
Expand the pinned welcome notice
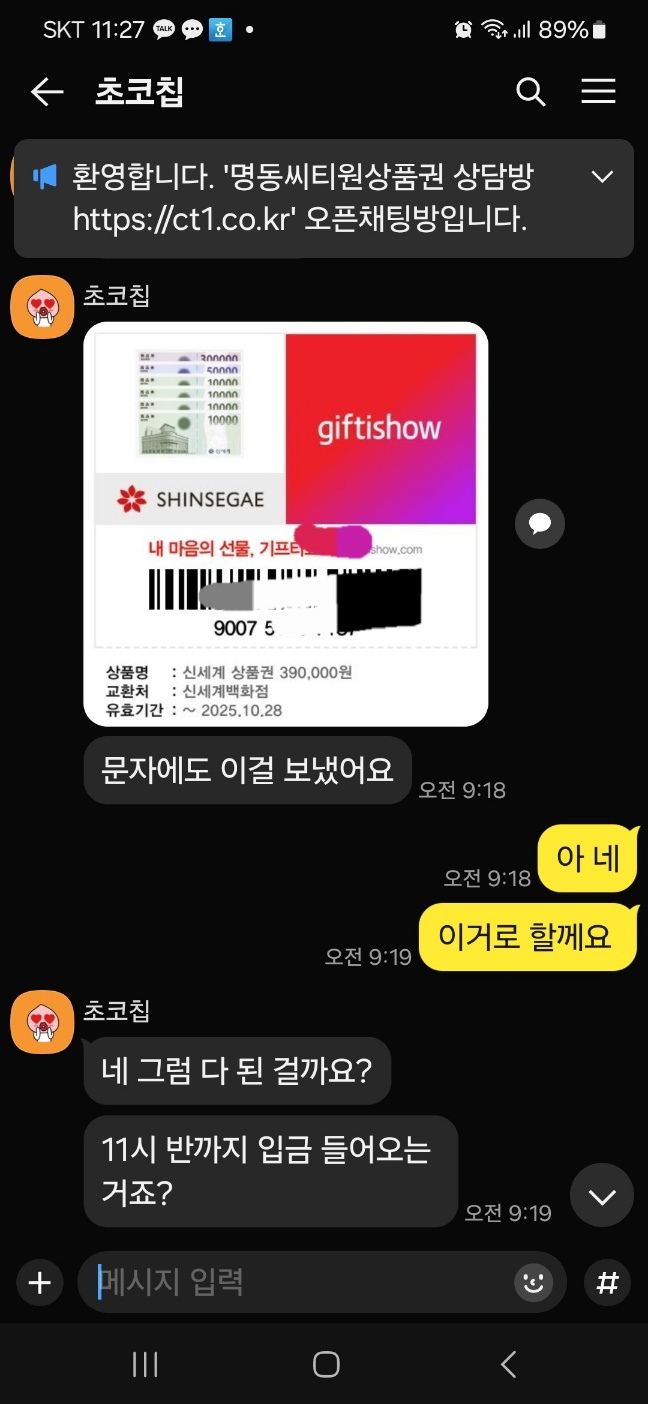pos(602,177)
